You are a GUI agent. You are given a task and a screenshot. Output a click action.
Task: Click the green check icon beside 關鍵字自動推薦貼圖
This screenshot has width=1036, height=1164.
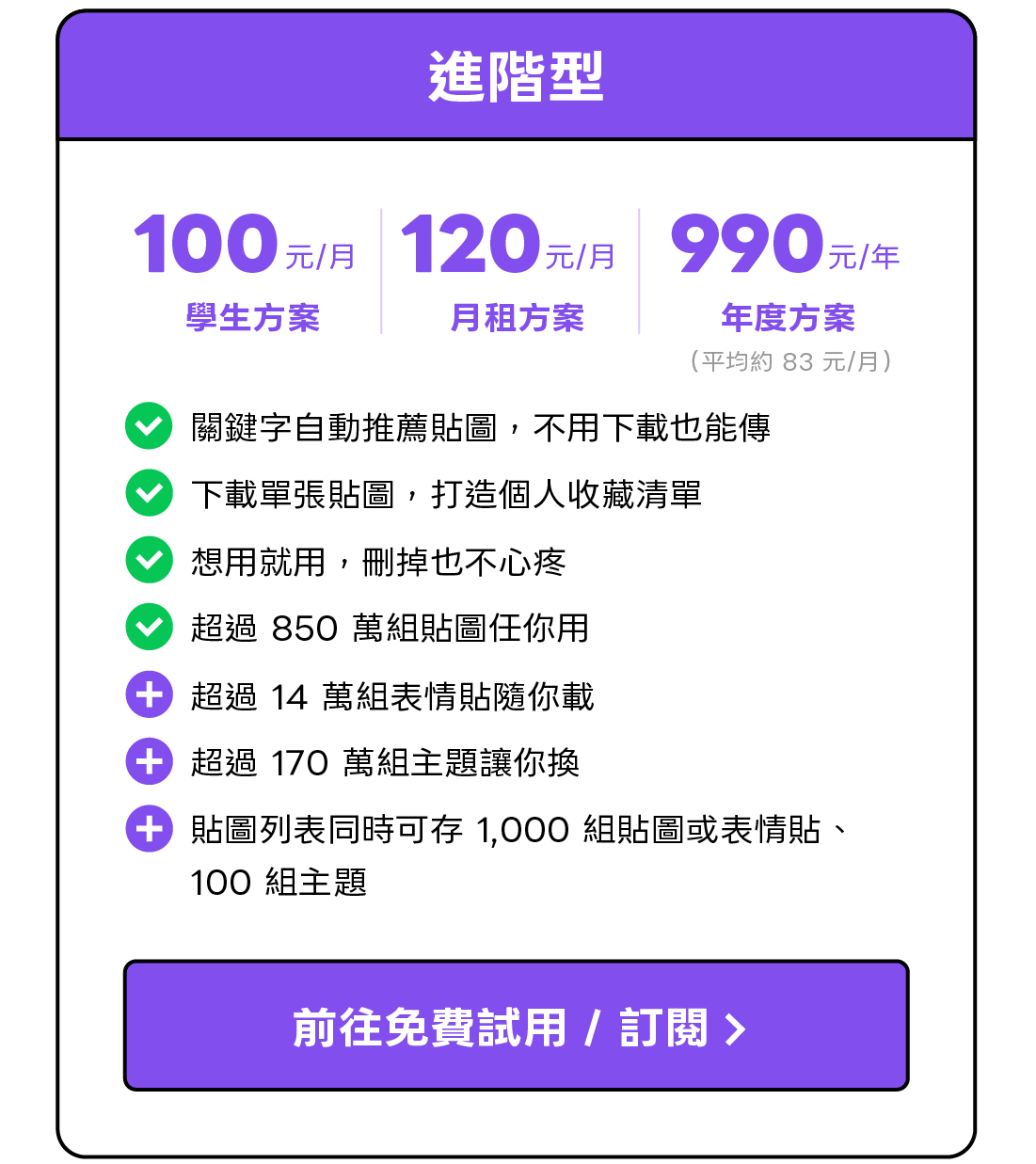148,425
